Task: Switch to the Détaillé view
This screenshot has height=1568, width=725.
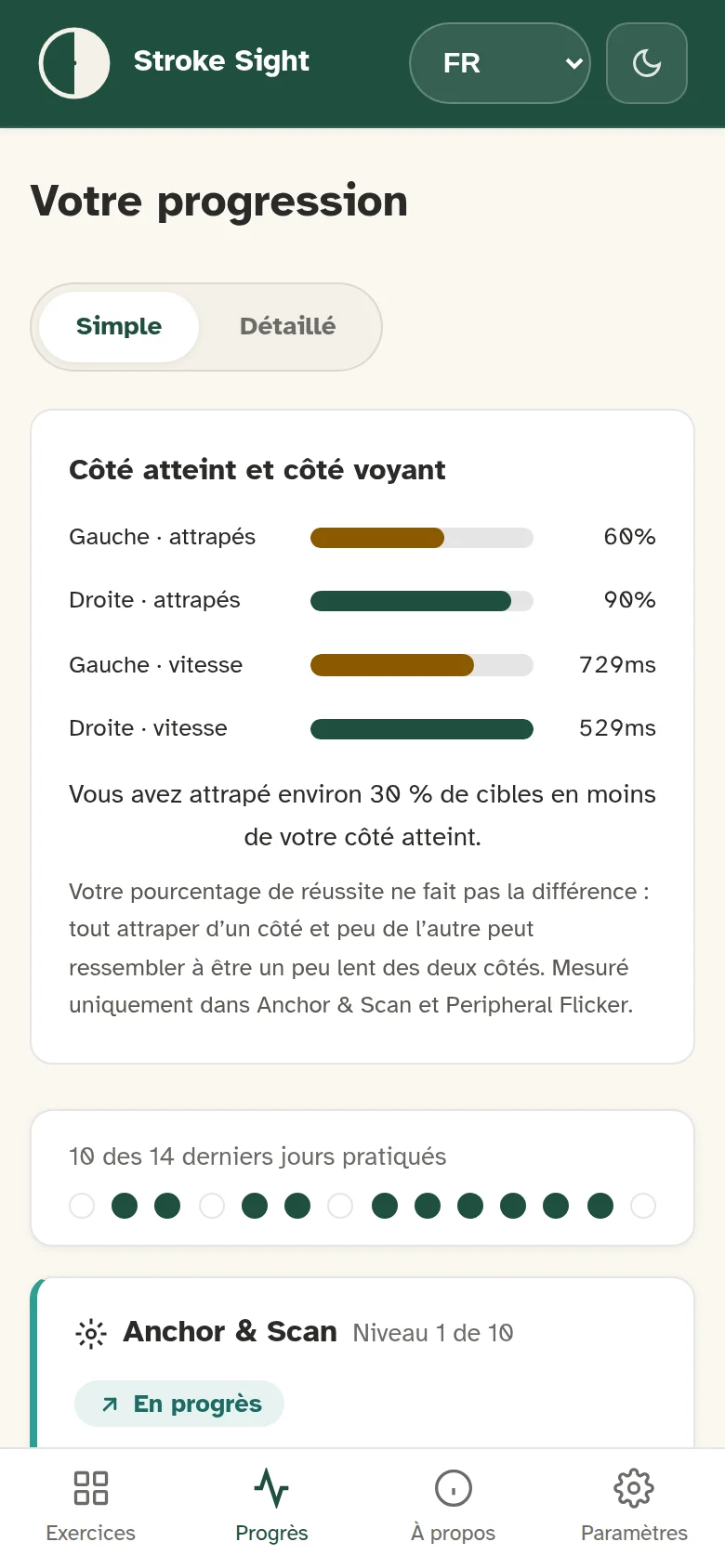Action: point(287,327)
